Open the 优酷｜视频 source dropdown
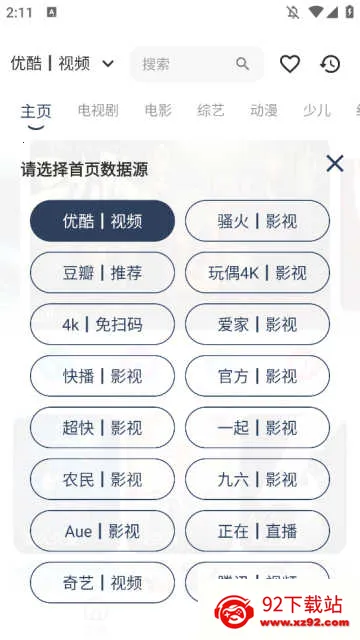360x640 pixels. (x=62, y=64)
